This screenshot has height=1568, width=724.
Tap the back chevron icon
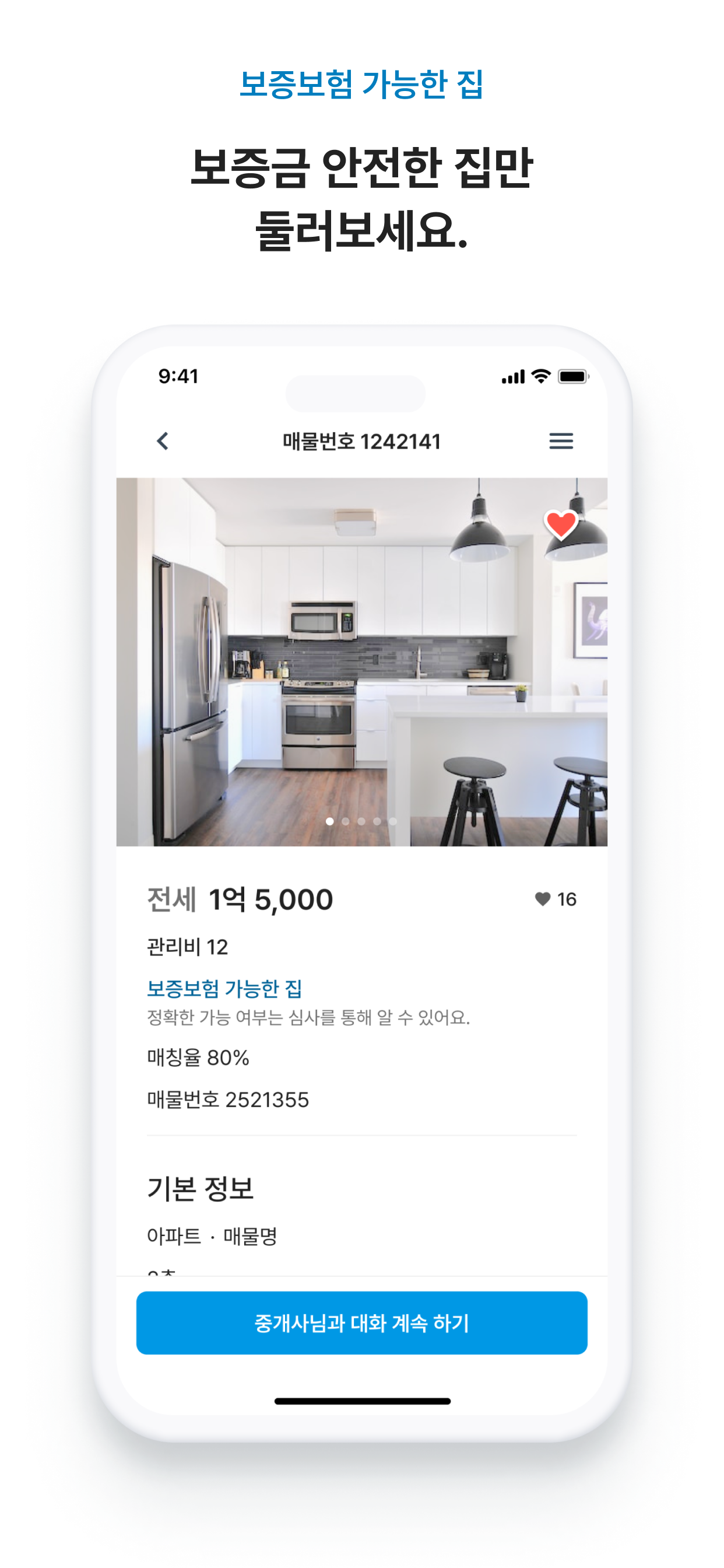163,442
